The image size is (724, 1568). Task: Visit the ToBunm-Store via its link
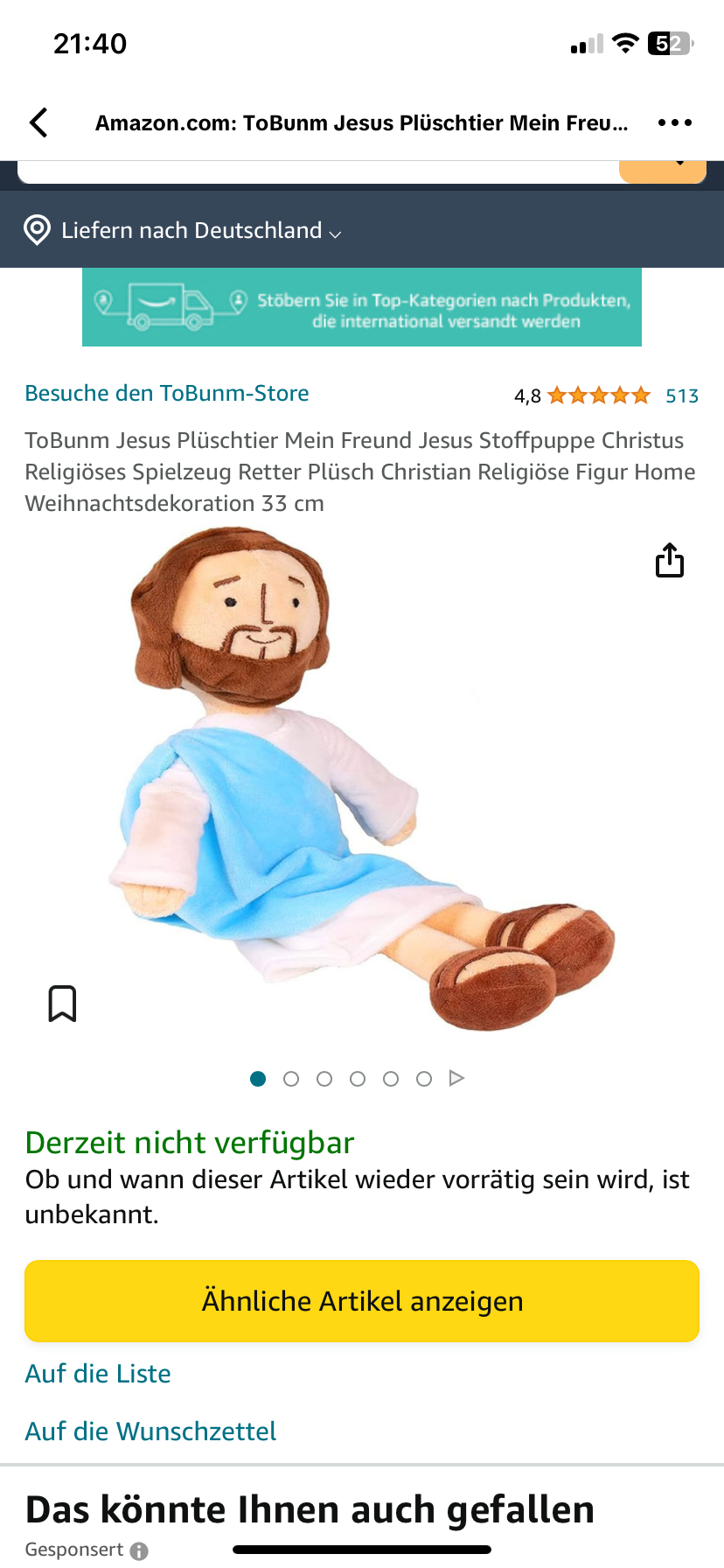166,393
